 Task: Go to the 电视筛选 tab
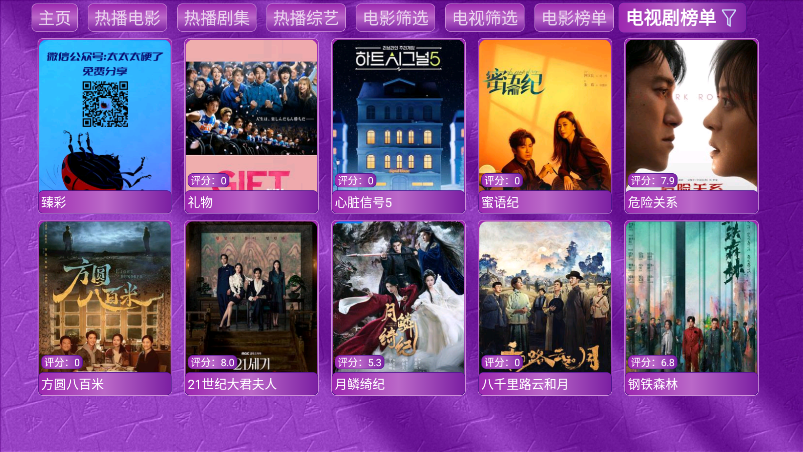(x=485, y=18)
